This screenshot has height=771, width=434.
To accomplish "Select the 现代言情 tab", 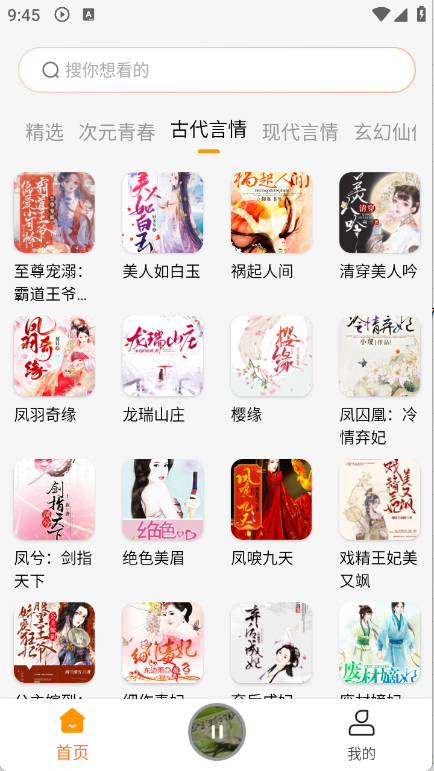I will click(x=300, y=132).
